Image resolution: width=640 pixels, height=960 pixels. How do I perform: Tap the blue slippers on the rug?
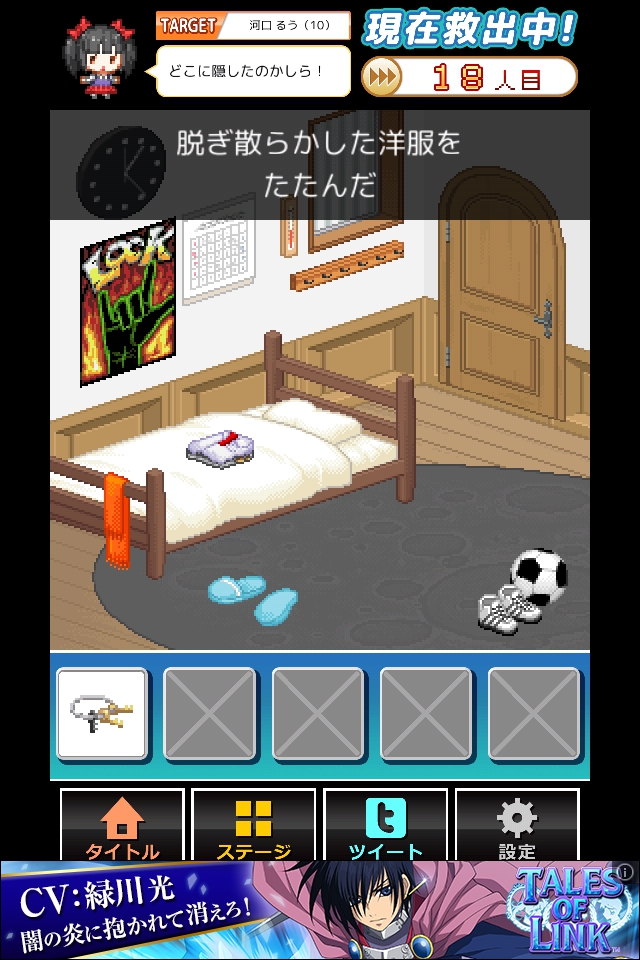pos(254,598)
